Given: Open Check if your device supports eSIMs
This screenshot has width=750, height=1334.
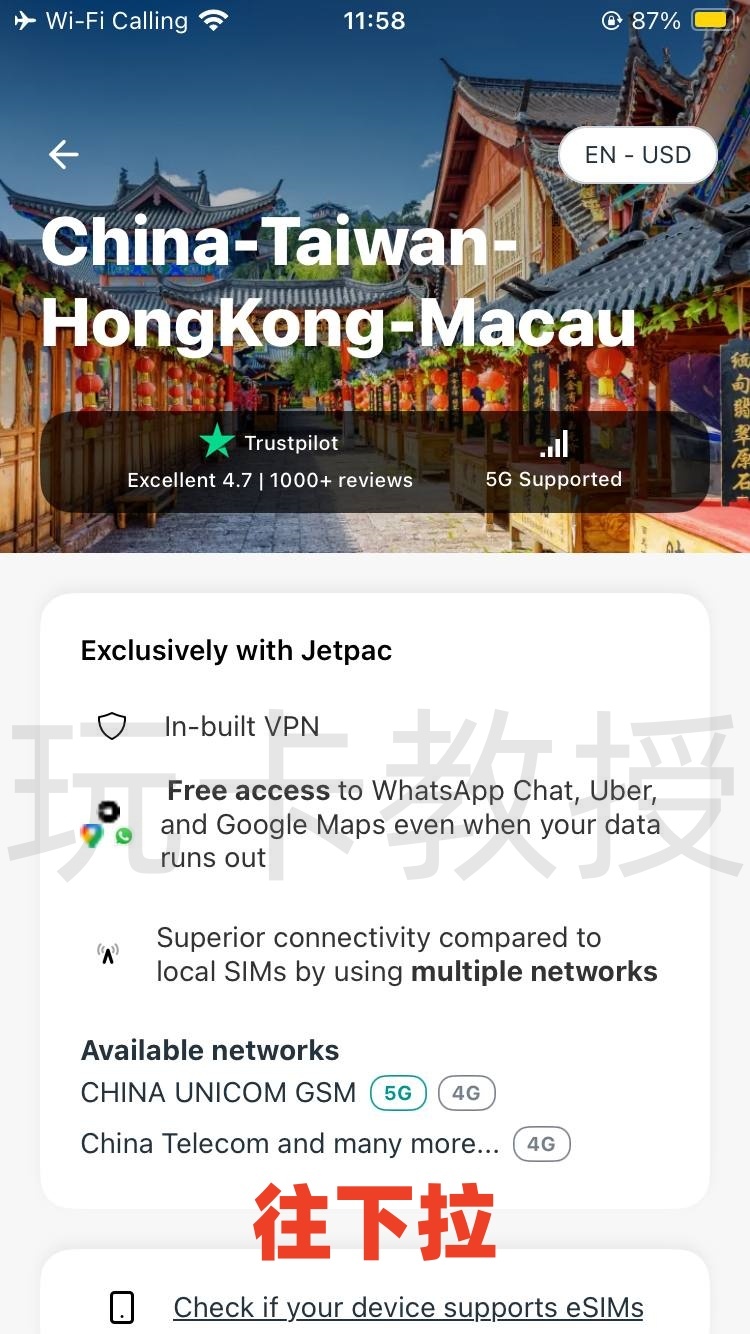Looking at the screenshot, I should [x=408, y=1307].
